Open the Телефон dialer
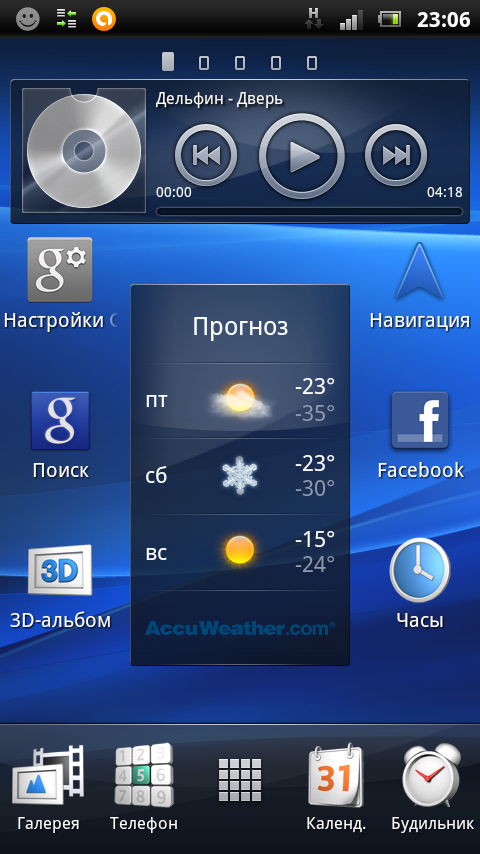Screen dimensions: 480x854 click(x=144, y=788)
